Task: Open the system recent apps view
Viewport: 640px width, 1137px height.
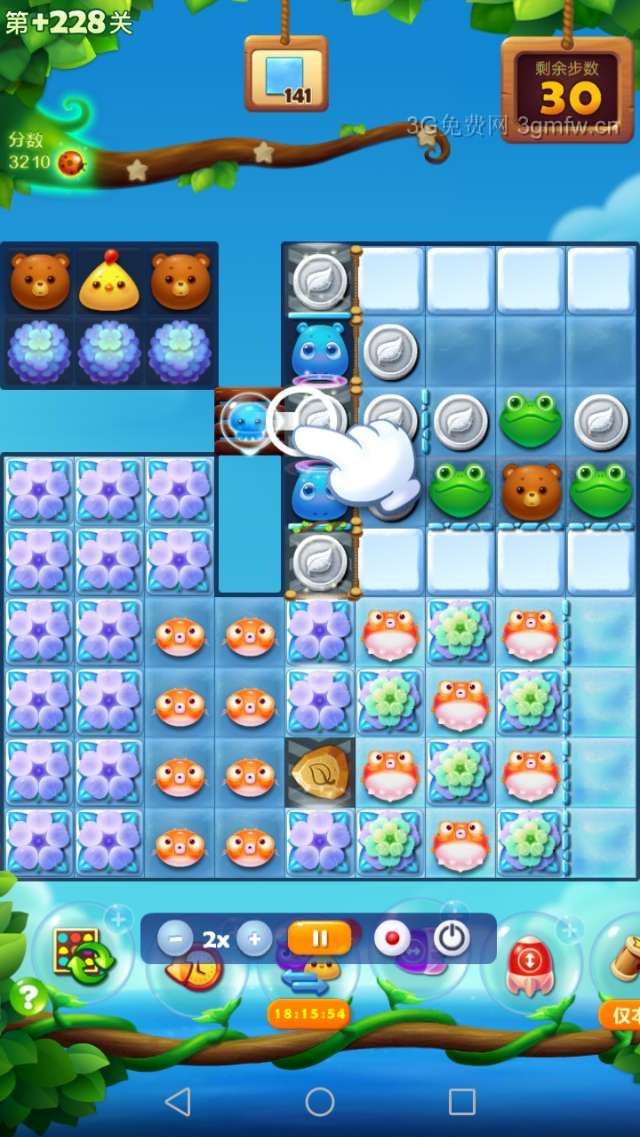Action: 462,1102
